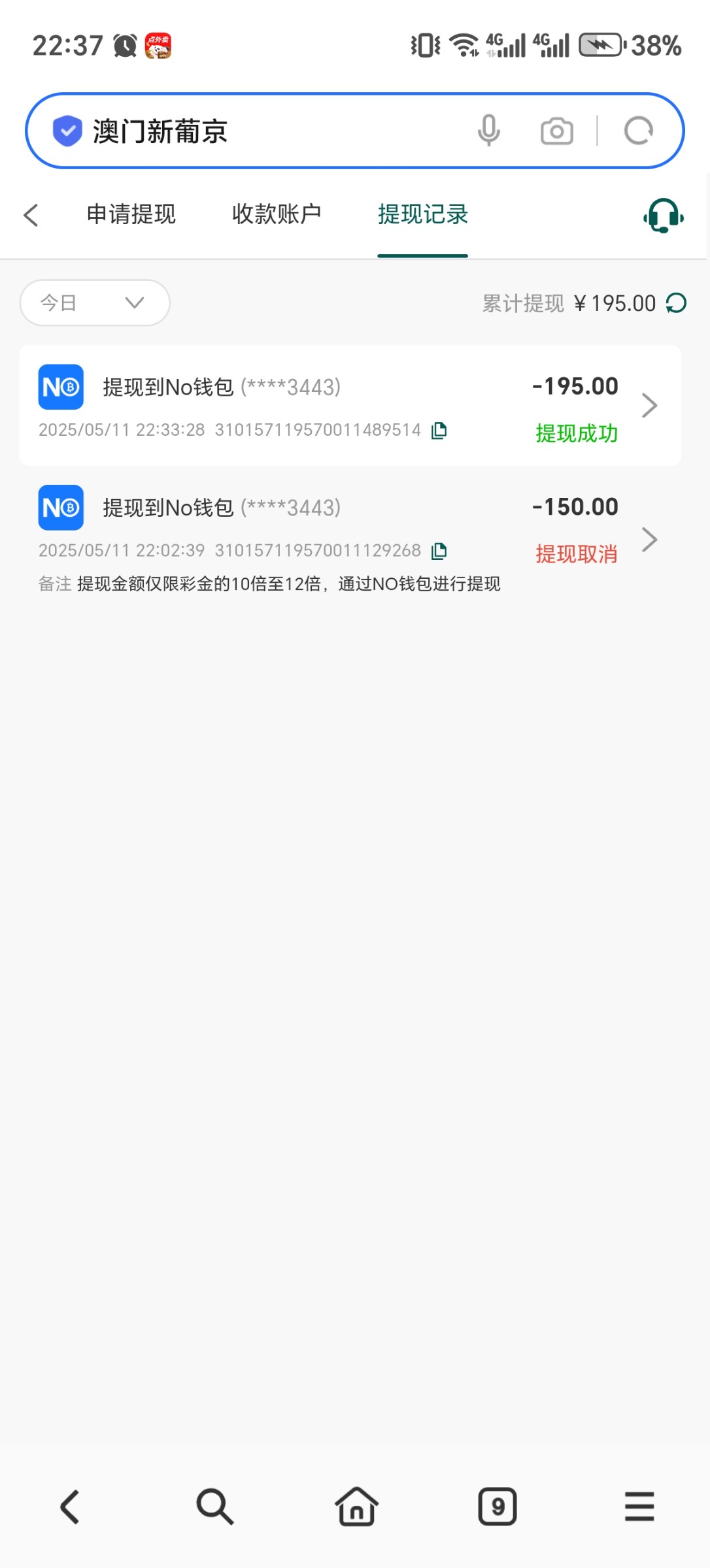Screen dimensions: 710x1568
Task: Switch to the 申请提现 tab
Action: [131, 214]
